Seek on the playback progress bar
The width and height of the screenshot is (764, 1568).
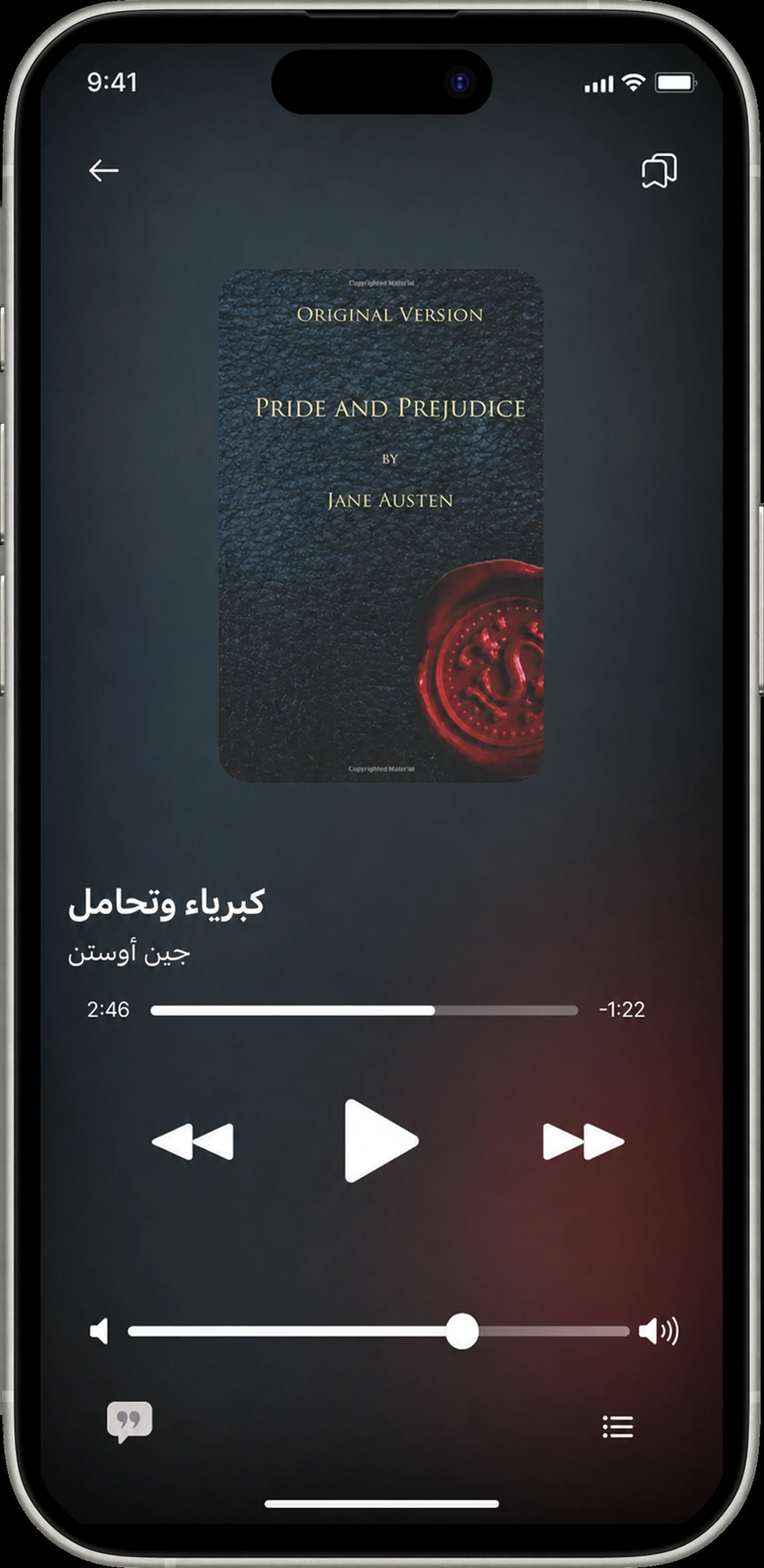[364, 1011]
